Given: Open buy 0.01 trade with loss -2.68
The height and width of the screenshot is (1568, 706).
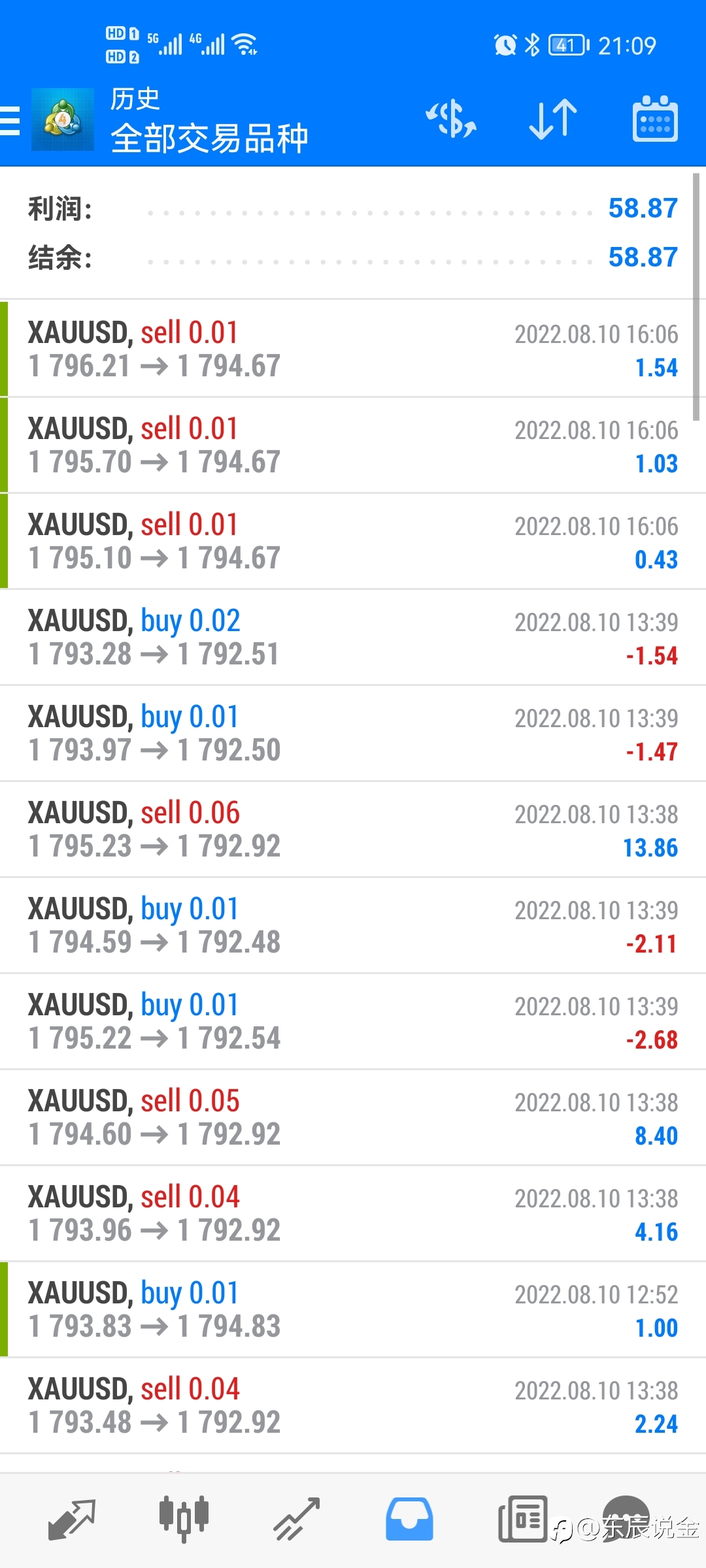Looking at the screenshot, I should click(x=353, y=1021).
